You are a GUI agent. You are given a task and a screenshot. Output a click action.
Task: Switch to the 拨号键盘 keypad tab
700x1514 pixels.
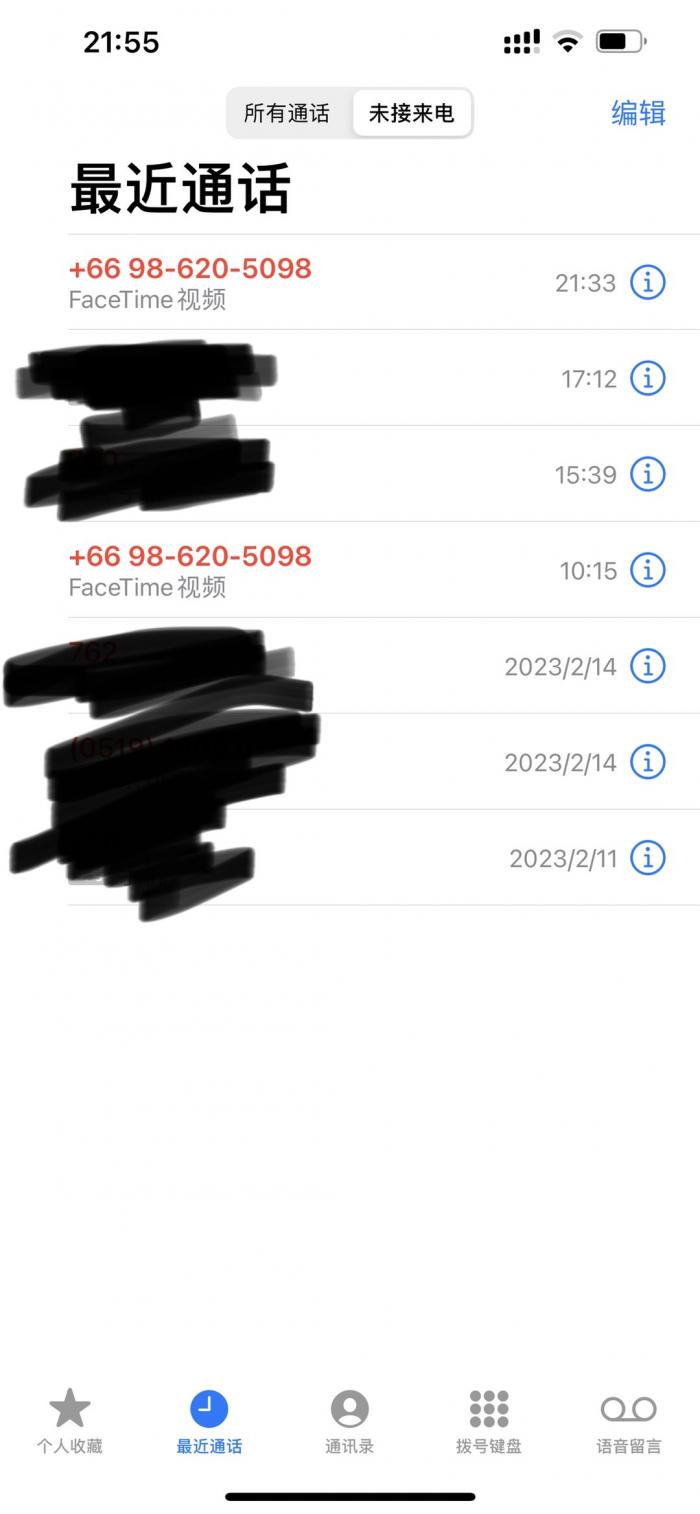(489, 1421)
